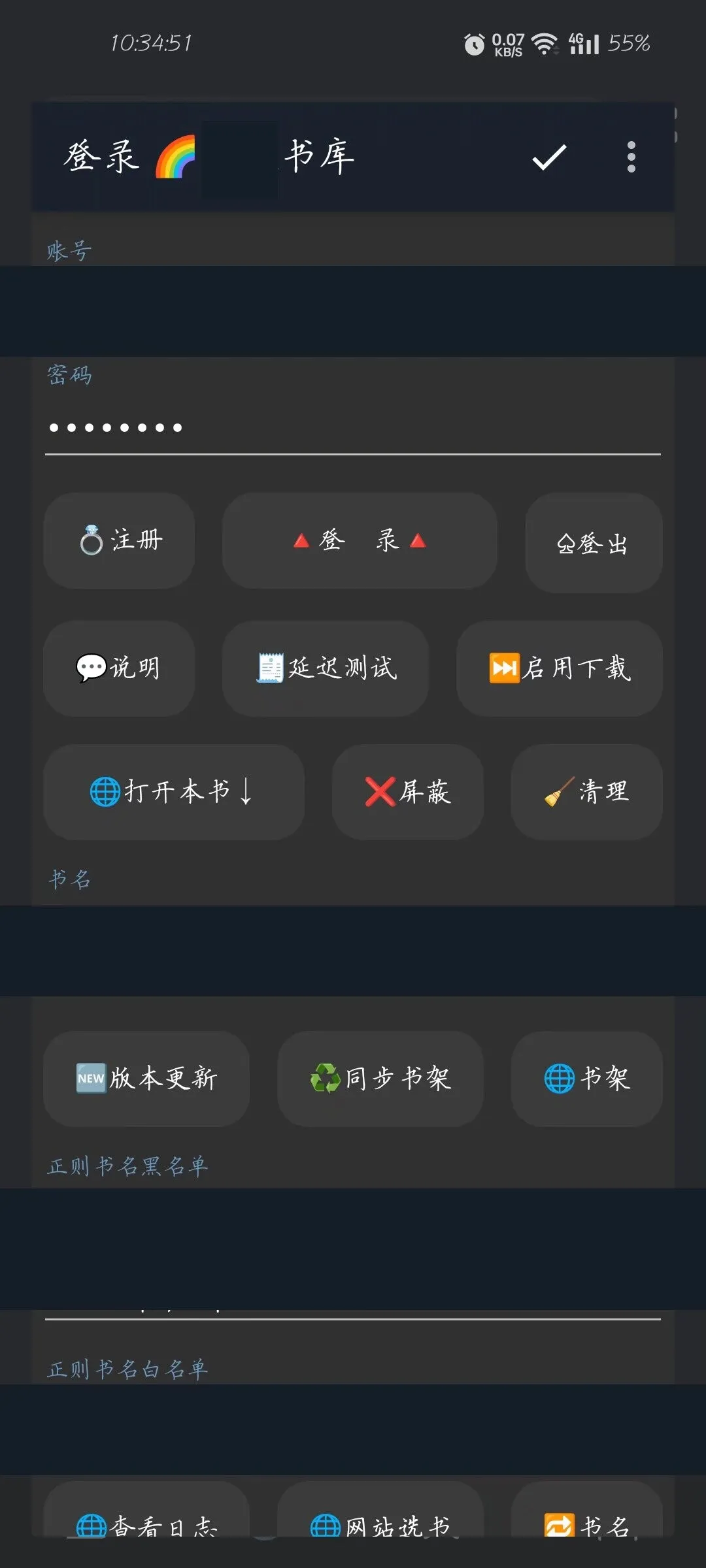
Task: Open the 说明 instructions
Action: tap(119, 668)
